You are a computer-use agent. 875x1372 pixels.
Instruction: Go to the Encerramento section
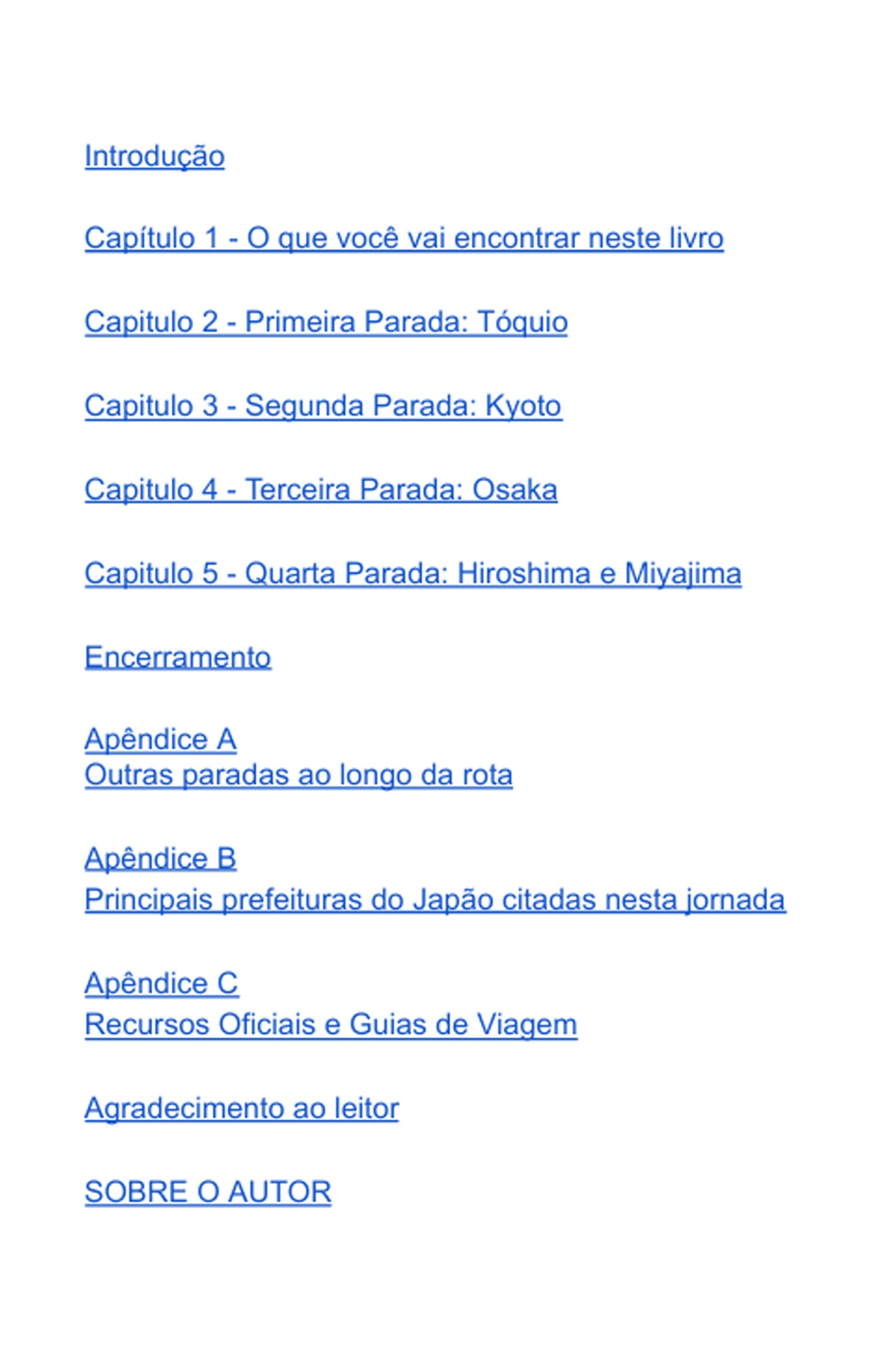click(178, 657)
